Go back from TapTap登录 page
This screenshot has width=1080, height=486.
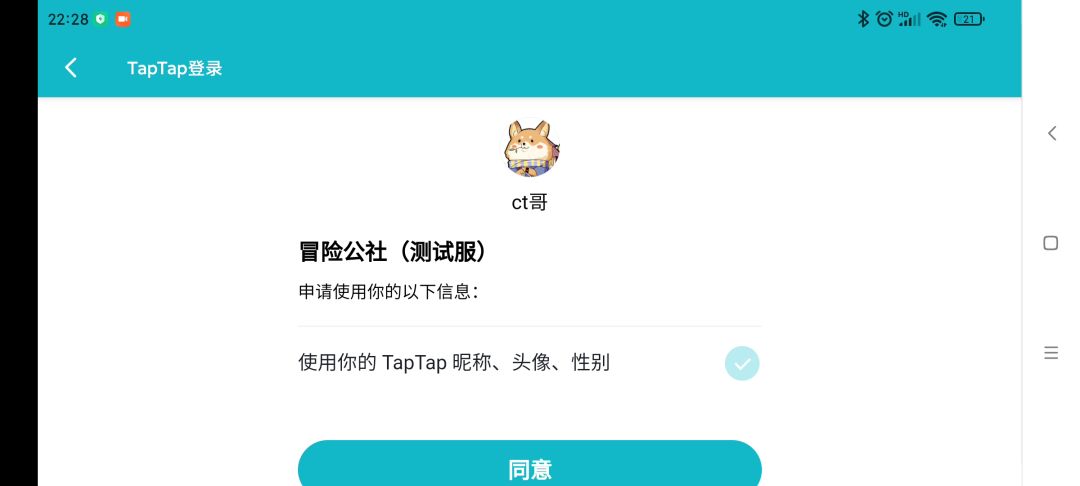coord(71,68)
